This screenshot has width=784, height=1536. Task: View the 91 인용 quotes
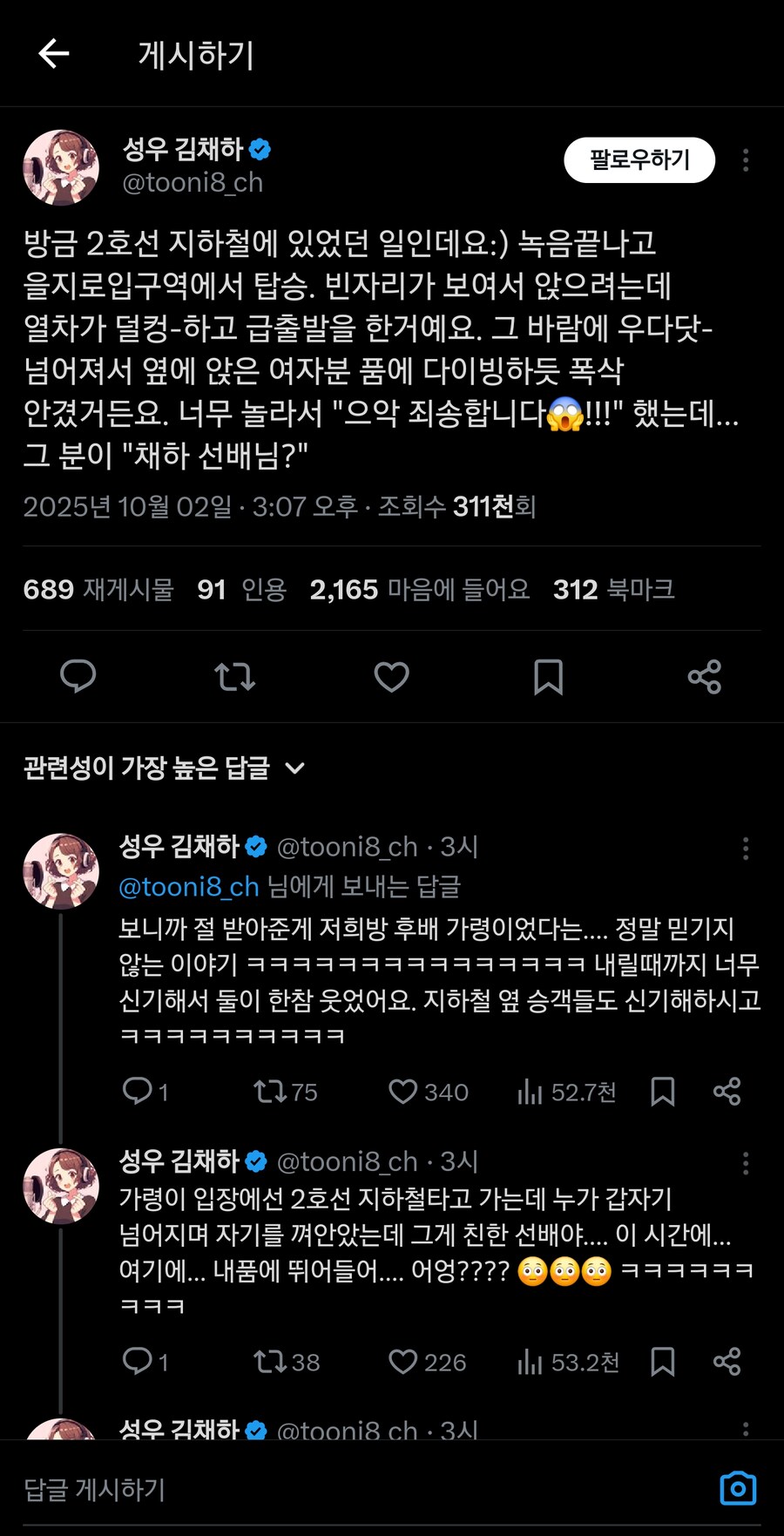[x=241, y=590]
